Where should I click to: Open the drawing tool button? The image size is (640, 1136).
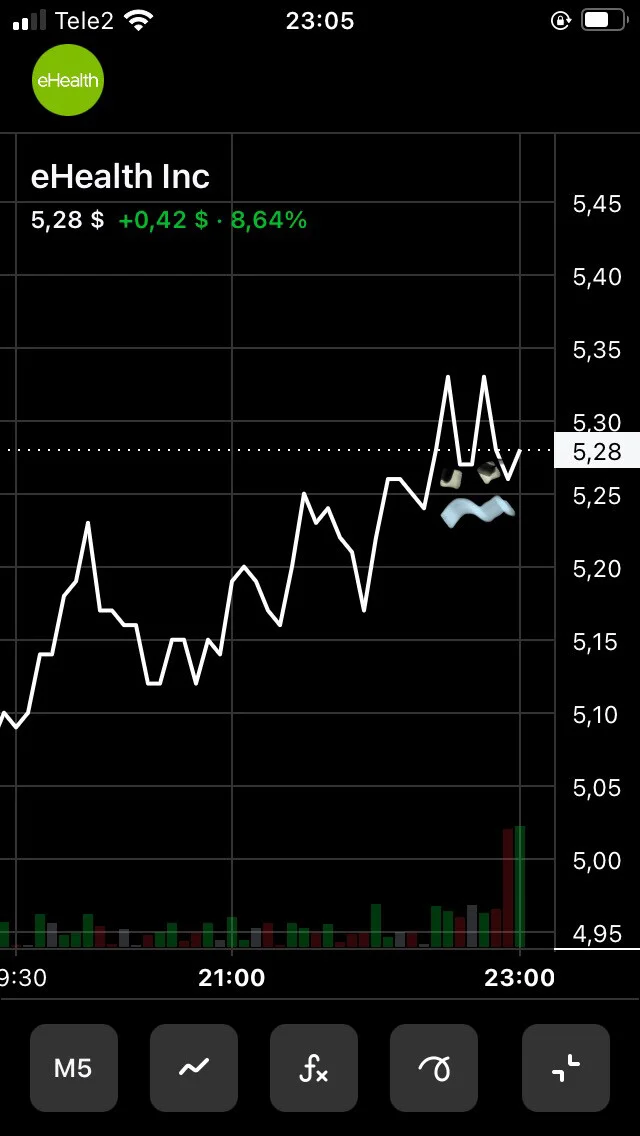pyautogui.click(x=433, y=1068)
